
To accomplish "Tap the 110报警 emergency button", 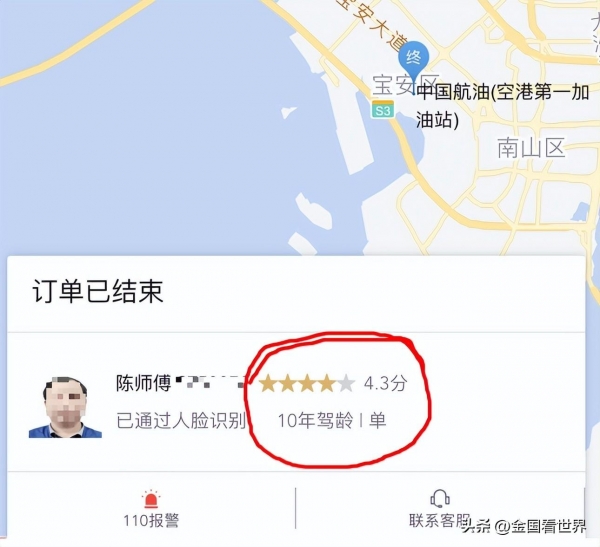I will pos(151,509).
